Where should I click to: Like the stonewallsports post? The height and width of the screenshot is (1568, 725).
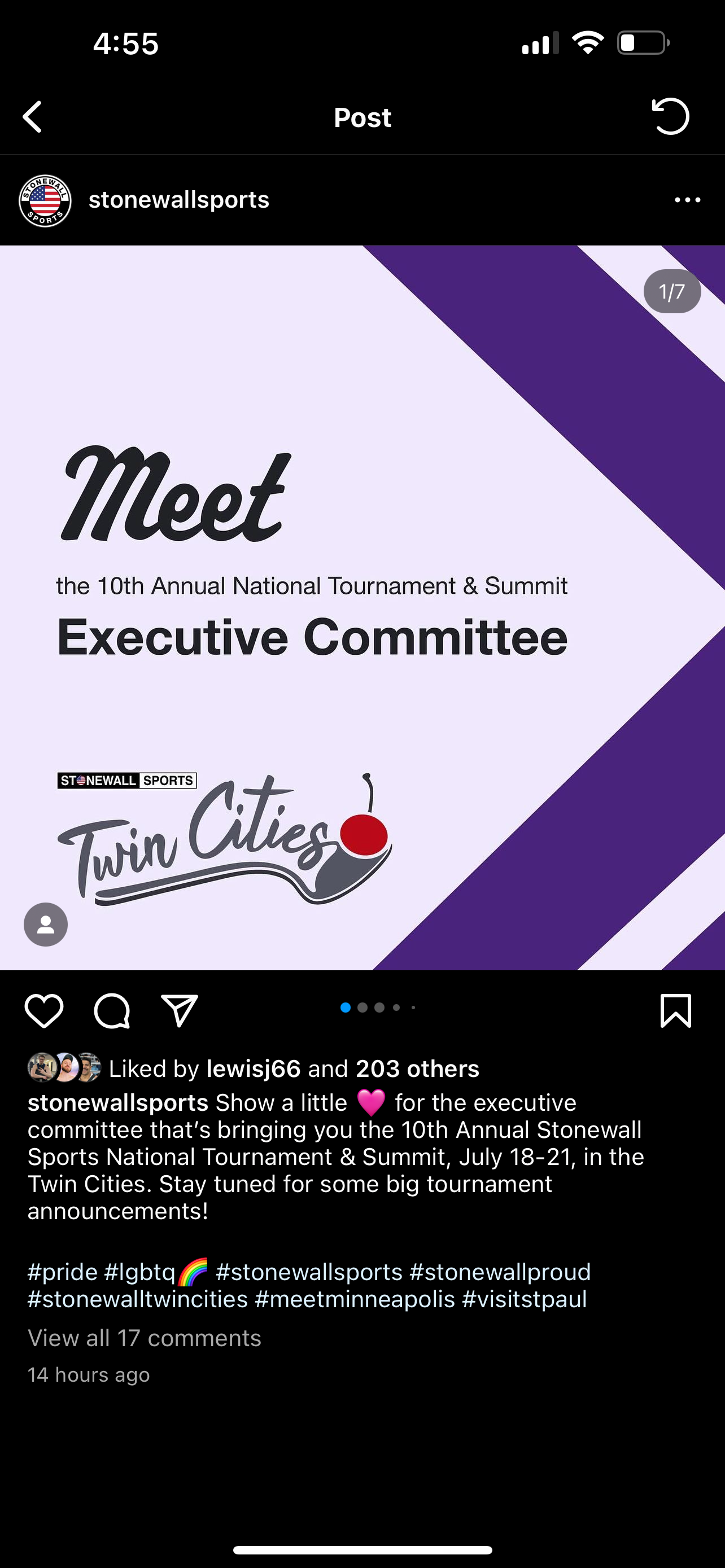click(44, 1011)
